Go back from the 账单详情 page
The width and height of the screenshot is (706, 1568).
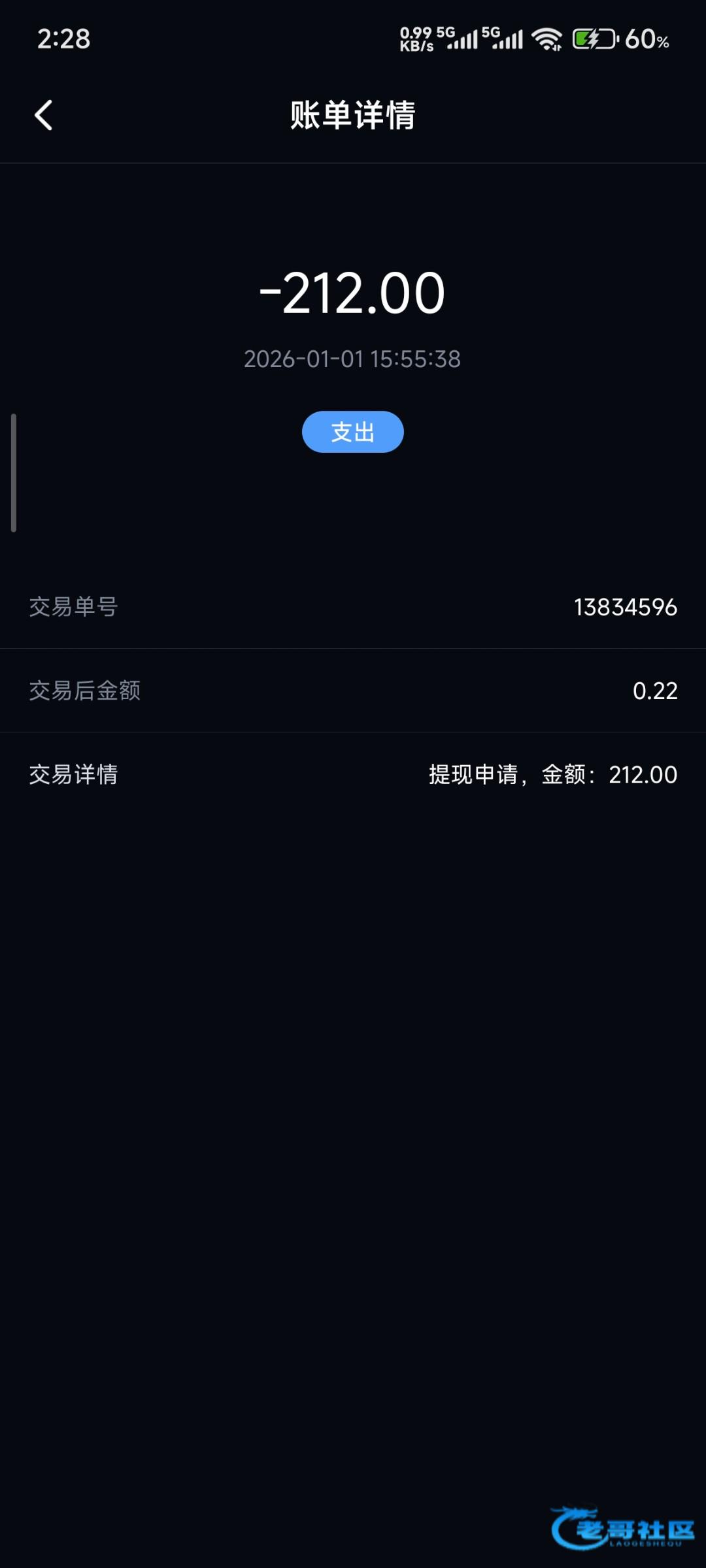[43, 116]
